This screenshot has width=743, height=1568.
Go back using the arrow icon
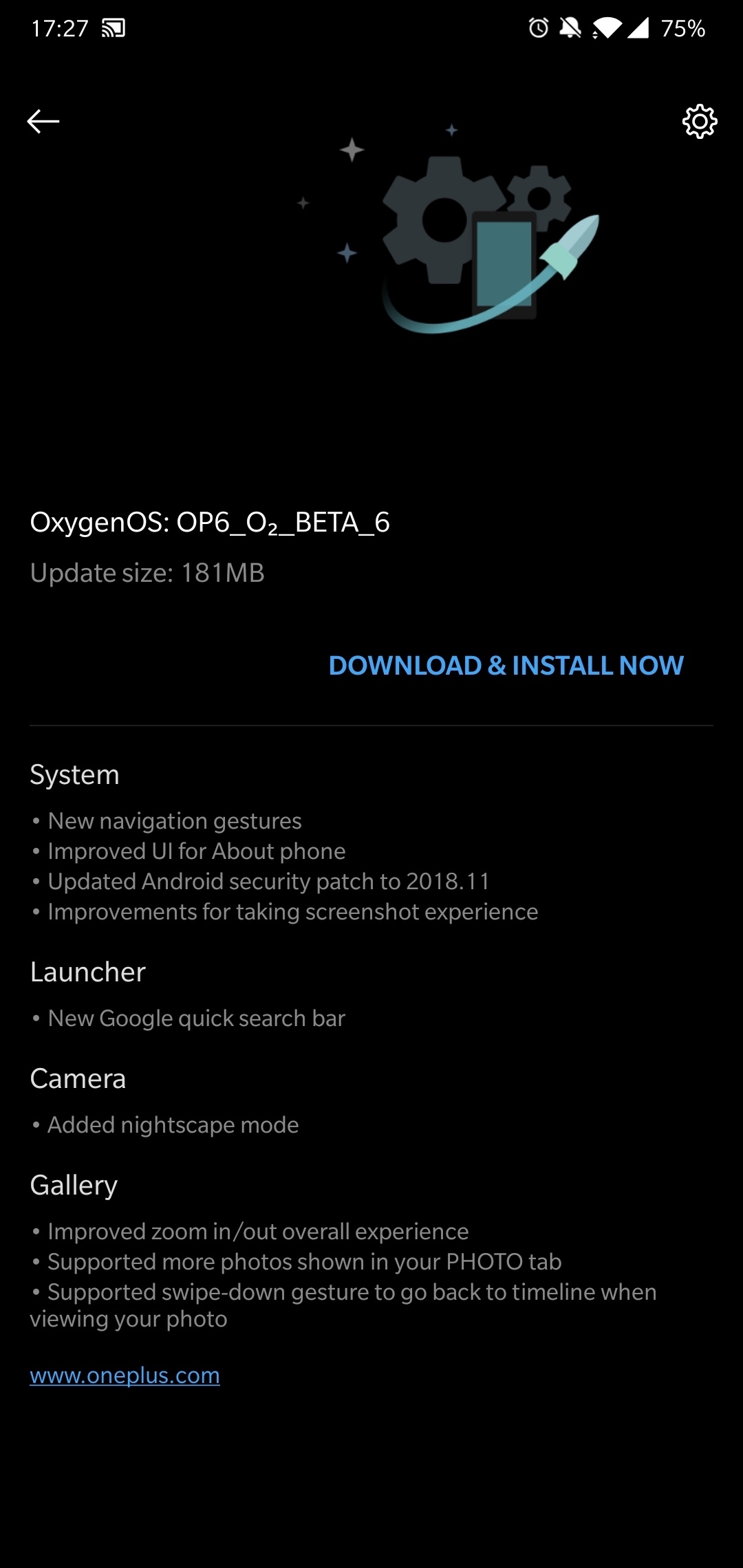43,122
